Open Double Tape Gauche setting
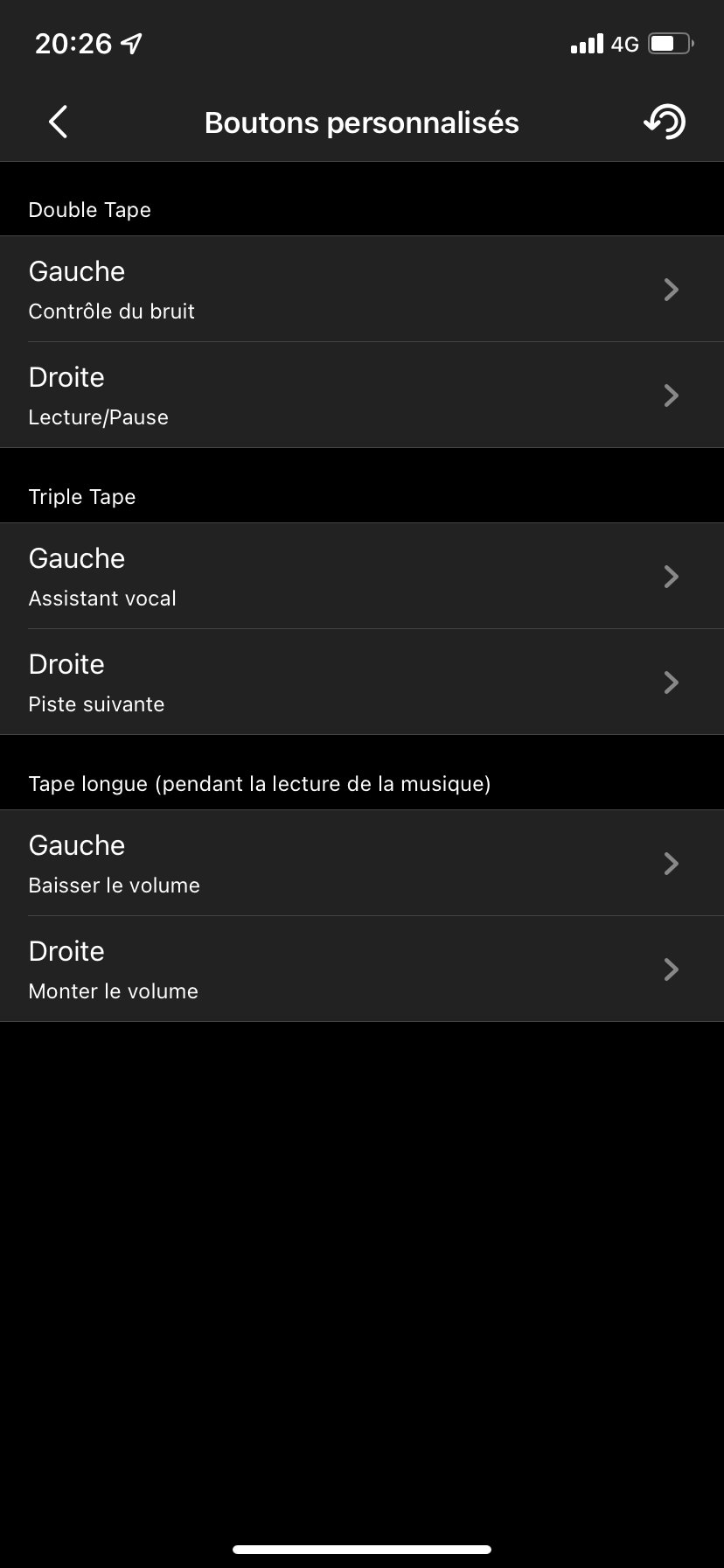The height and width of the screenshot is (1568, 724). point(362,289)
